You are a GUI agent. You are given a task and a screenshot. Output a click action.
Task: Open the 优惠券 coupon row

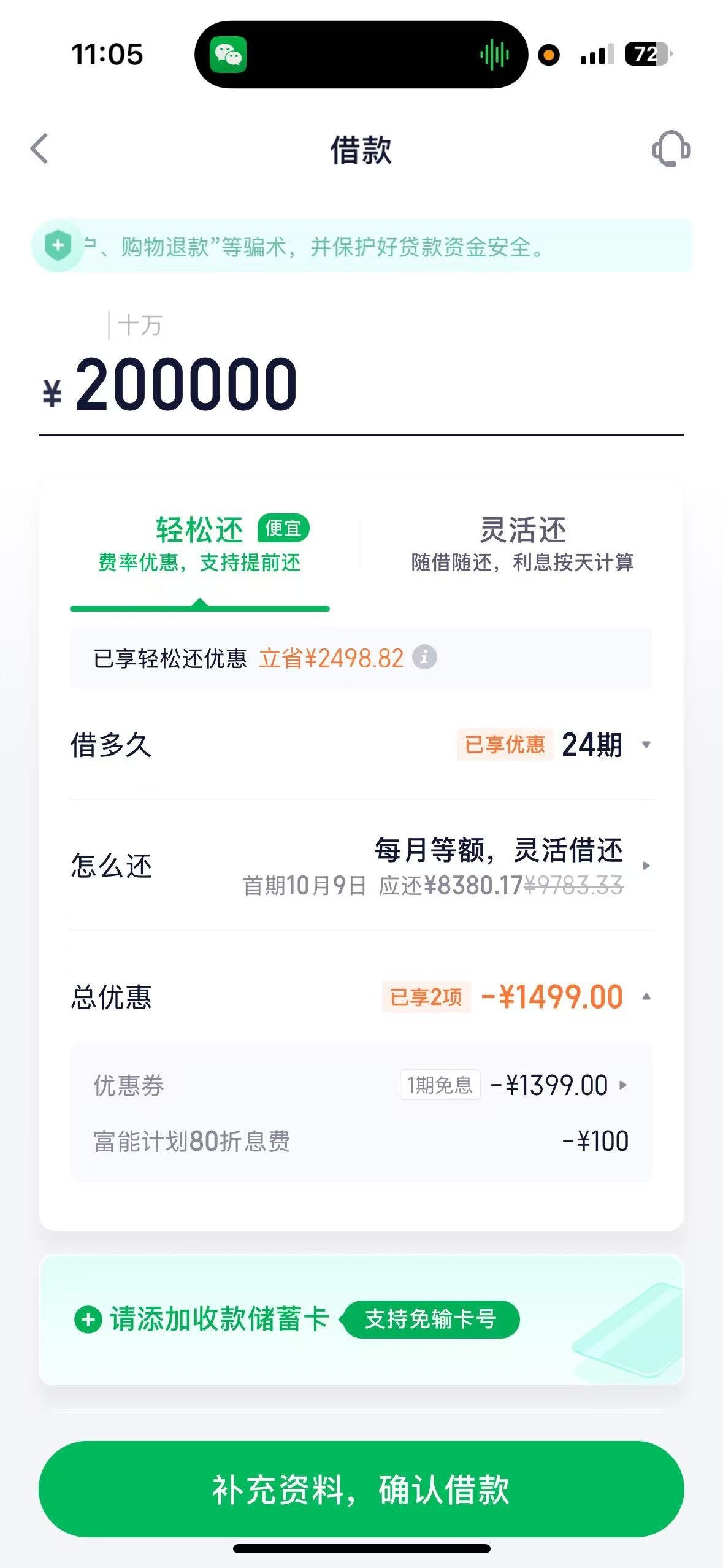pyautogui.click(x=361, y=1085)
